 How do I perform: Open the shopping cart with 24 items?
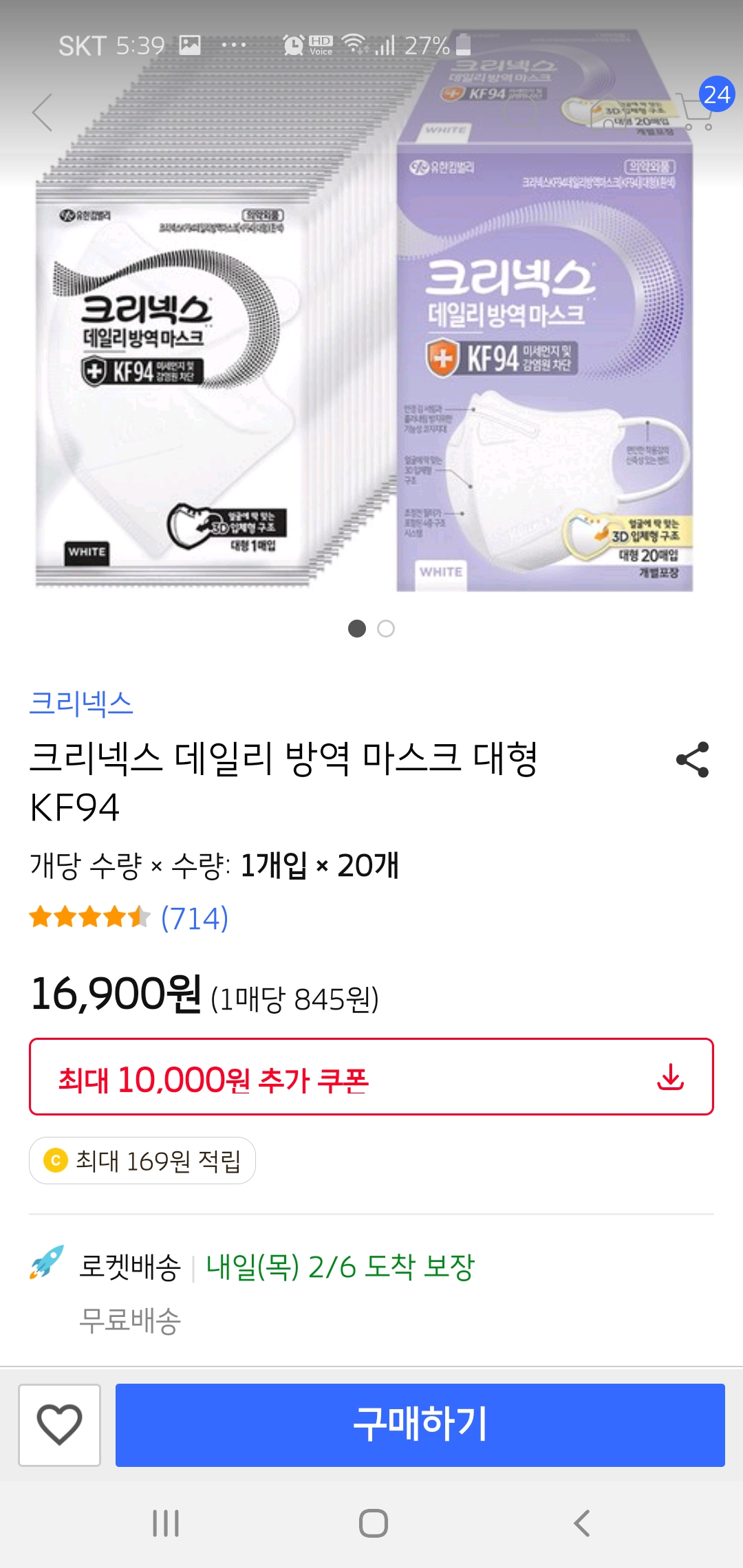click(696, 110)
